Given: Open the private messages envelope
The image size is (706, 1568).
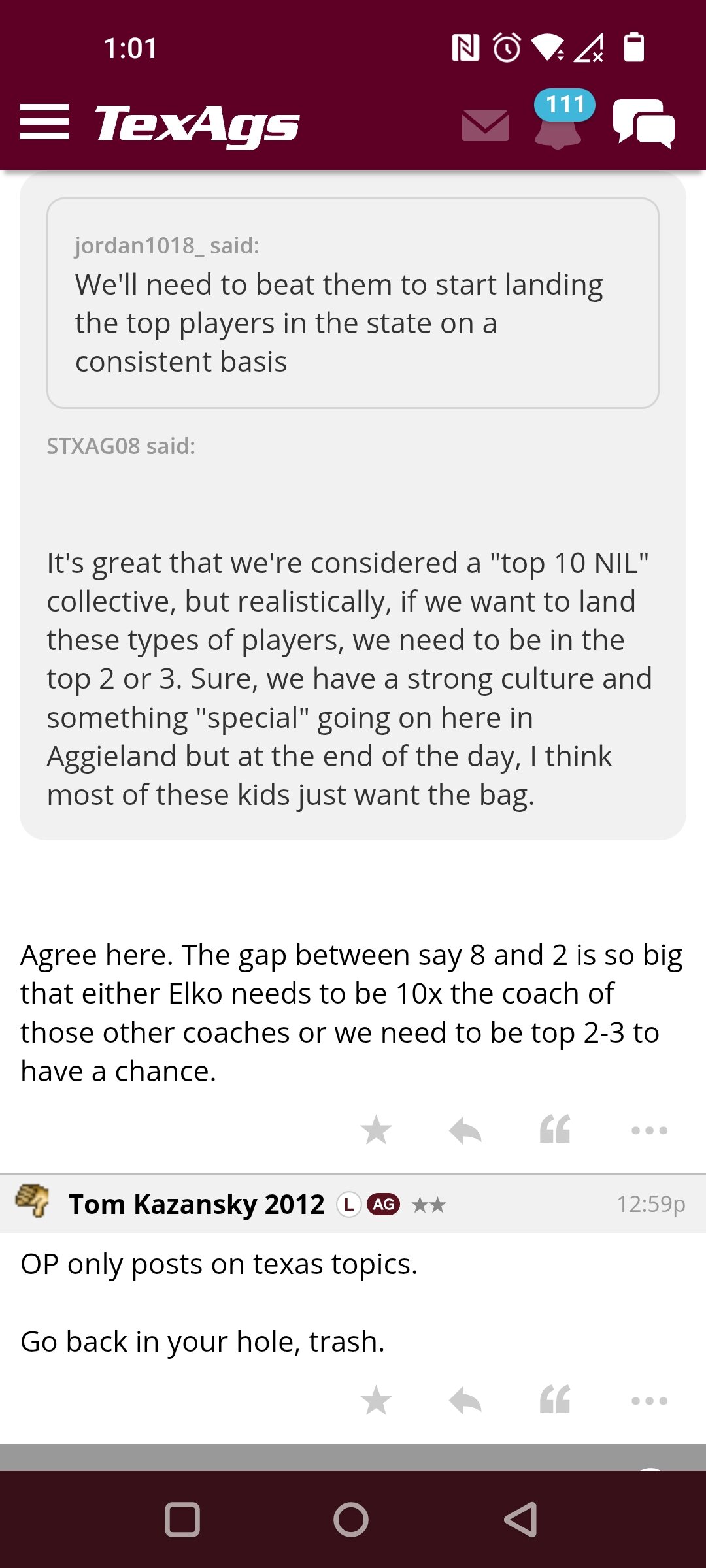Looking at the screenshot, I should coord(485,125).
